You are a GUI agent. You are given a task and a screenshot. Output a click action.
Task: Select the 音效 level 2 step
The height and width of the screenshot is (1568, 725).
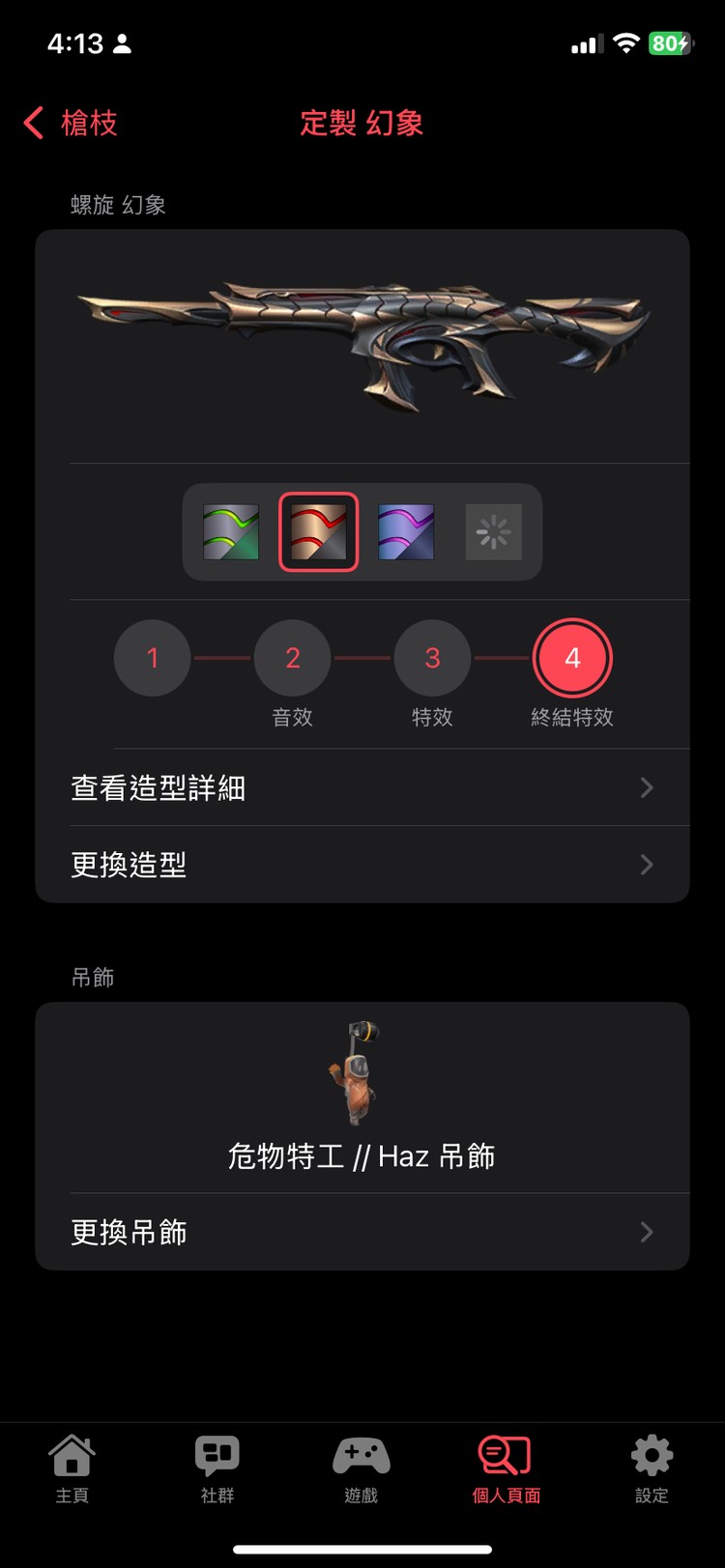pos(292,658)
